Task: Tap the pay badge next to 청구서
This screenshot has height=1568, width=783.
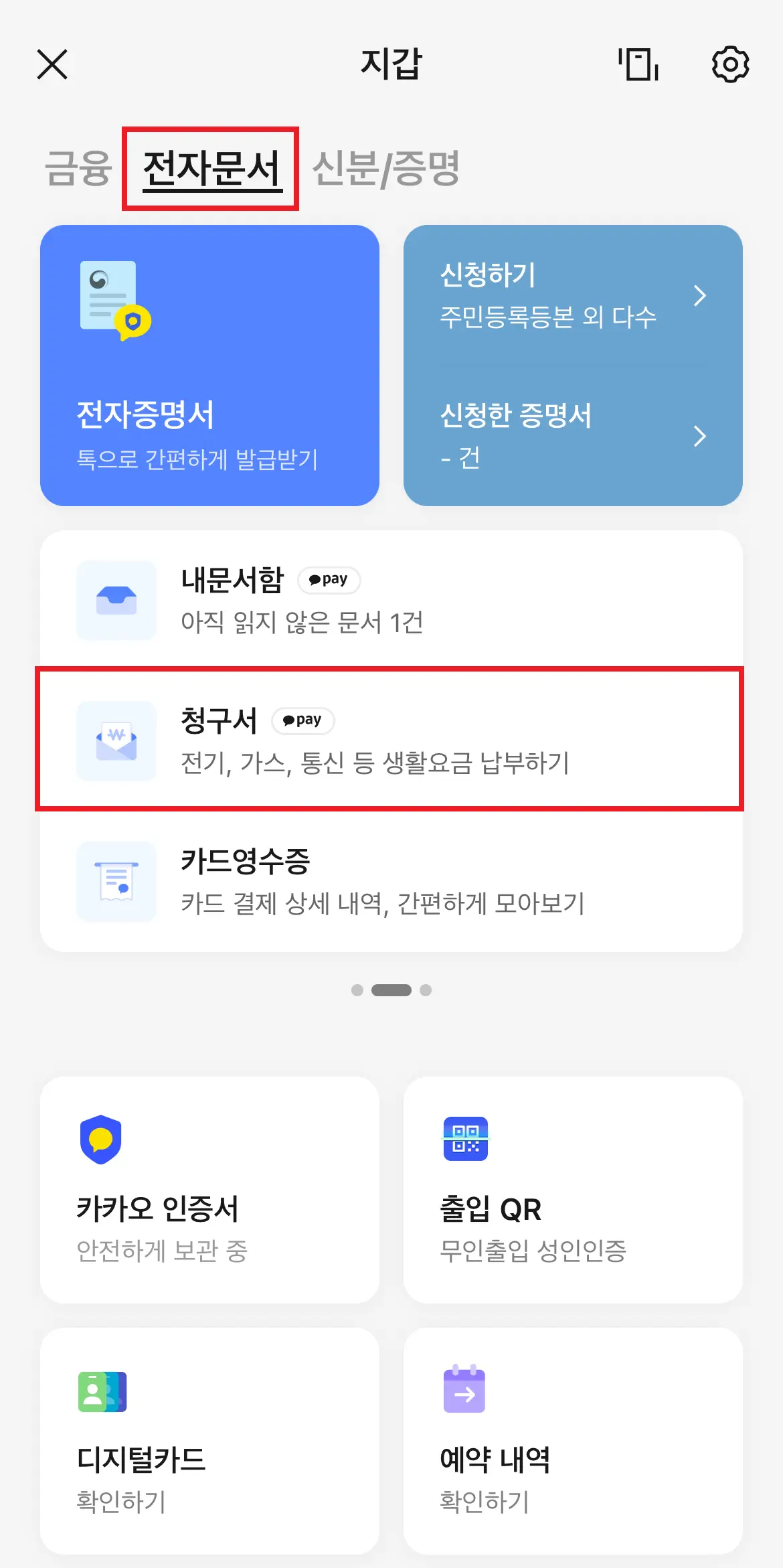Action: pos(302,721)
